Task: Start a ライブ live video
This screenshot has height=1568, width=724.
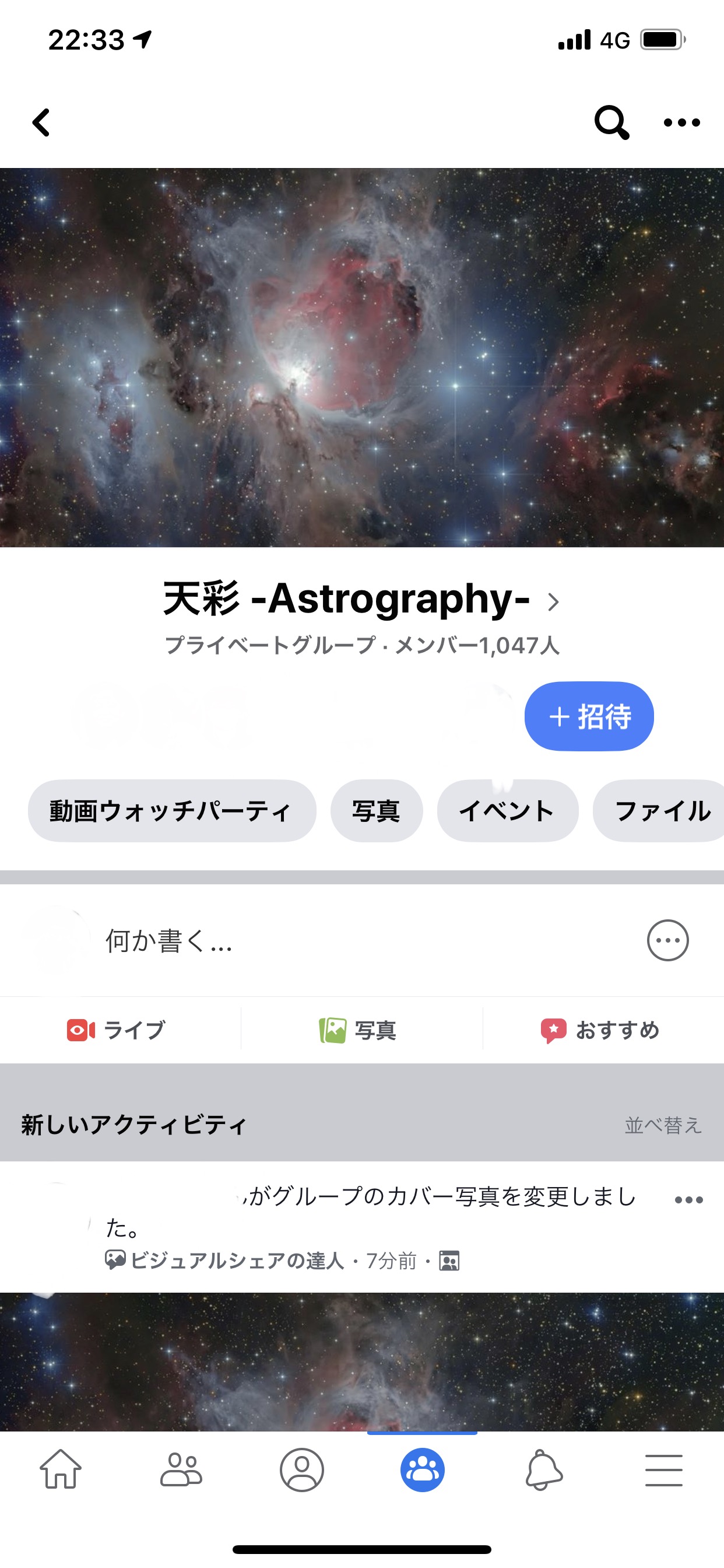Action: click(x=117, y=1030)
